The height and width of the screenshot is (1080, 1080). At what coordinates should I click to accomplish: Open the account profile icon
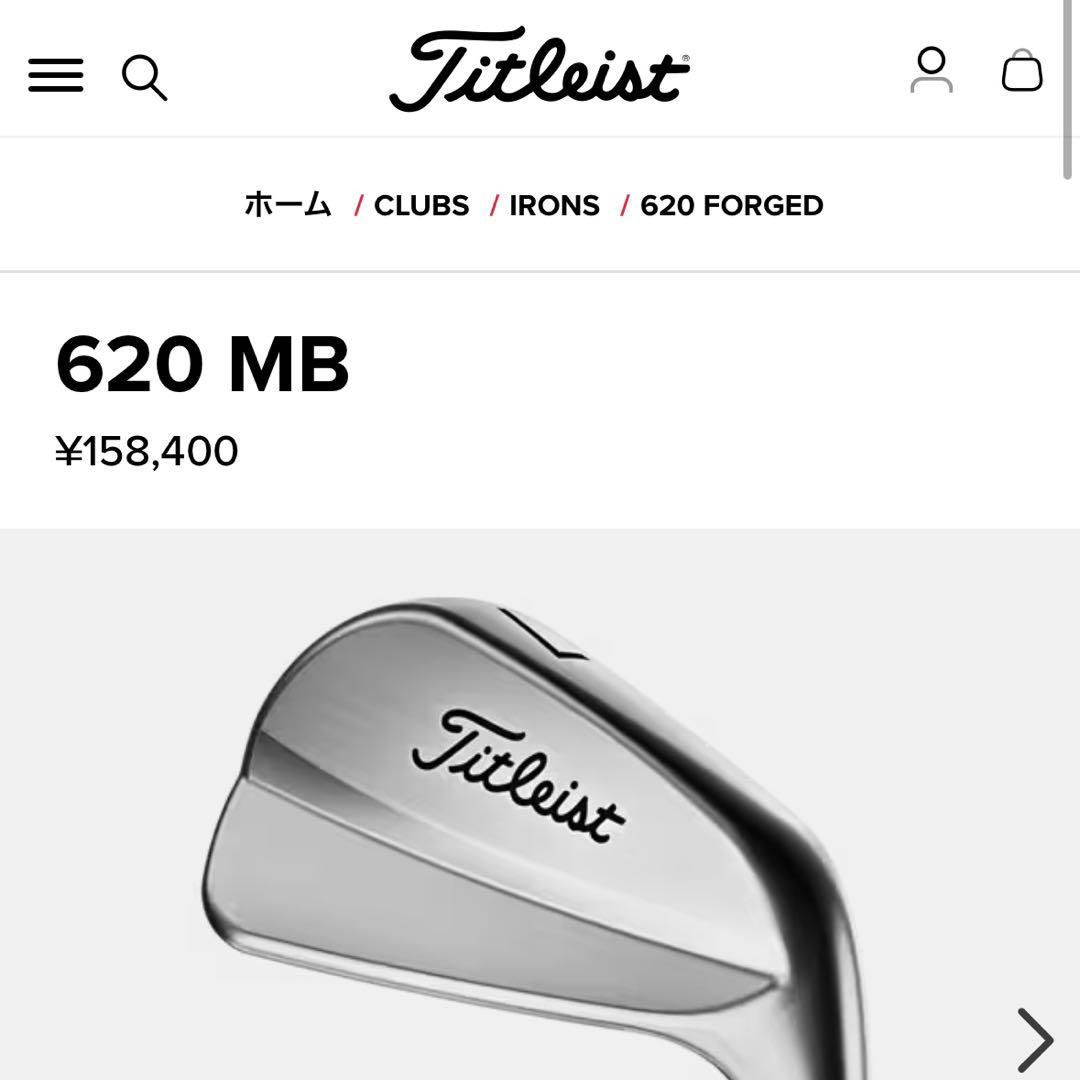point(931,71)
